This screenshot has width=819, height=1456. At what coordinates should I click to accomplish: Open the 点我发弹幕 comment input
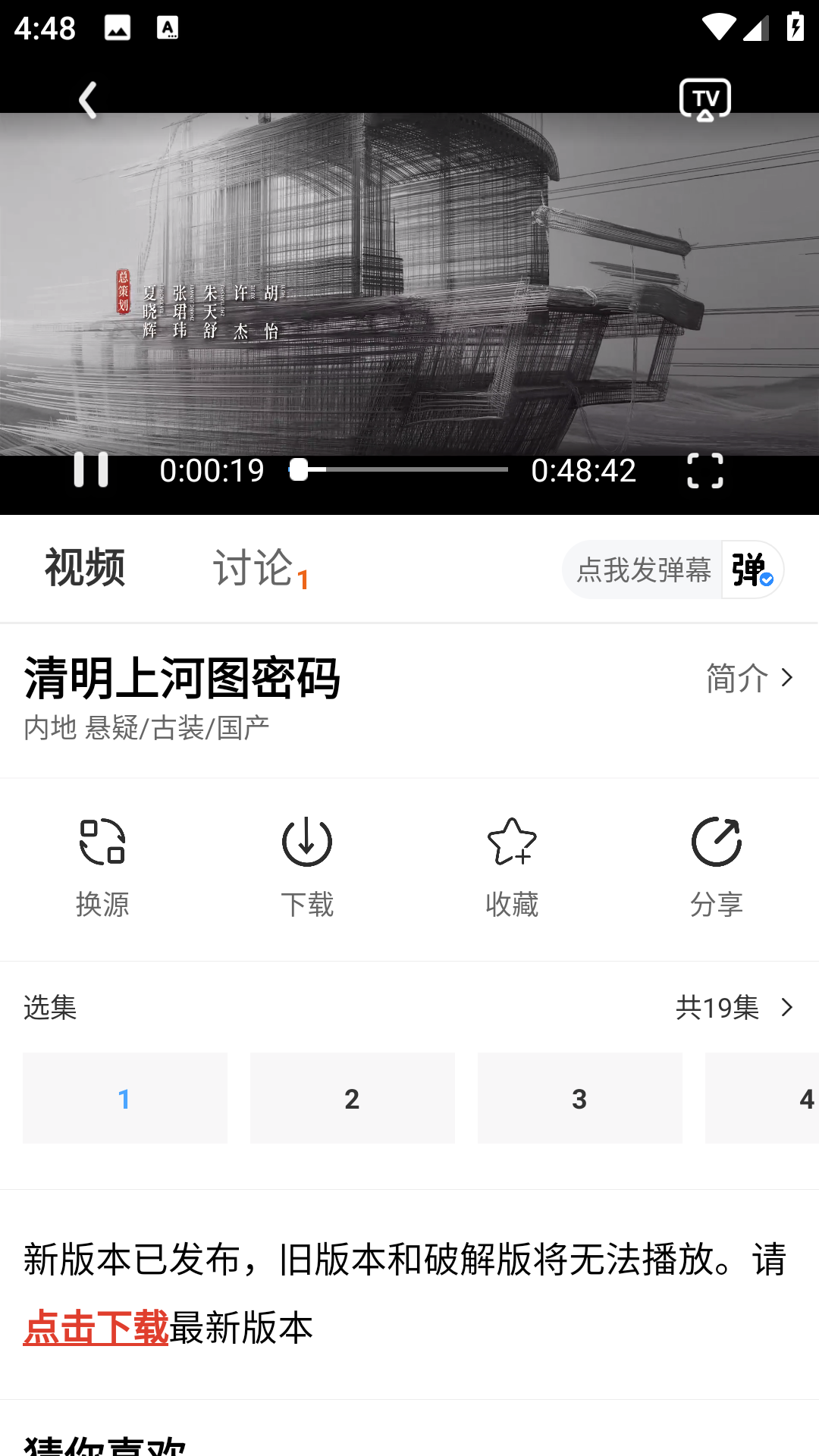click(643, 570)
